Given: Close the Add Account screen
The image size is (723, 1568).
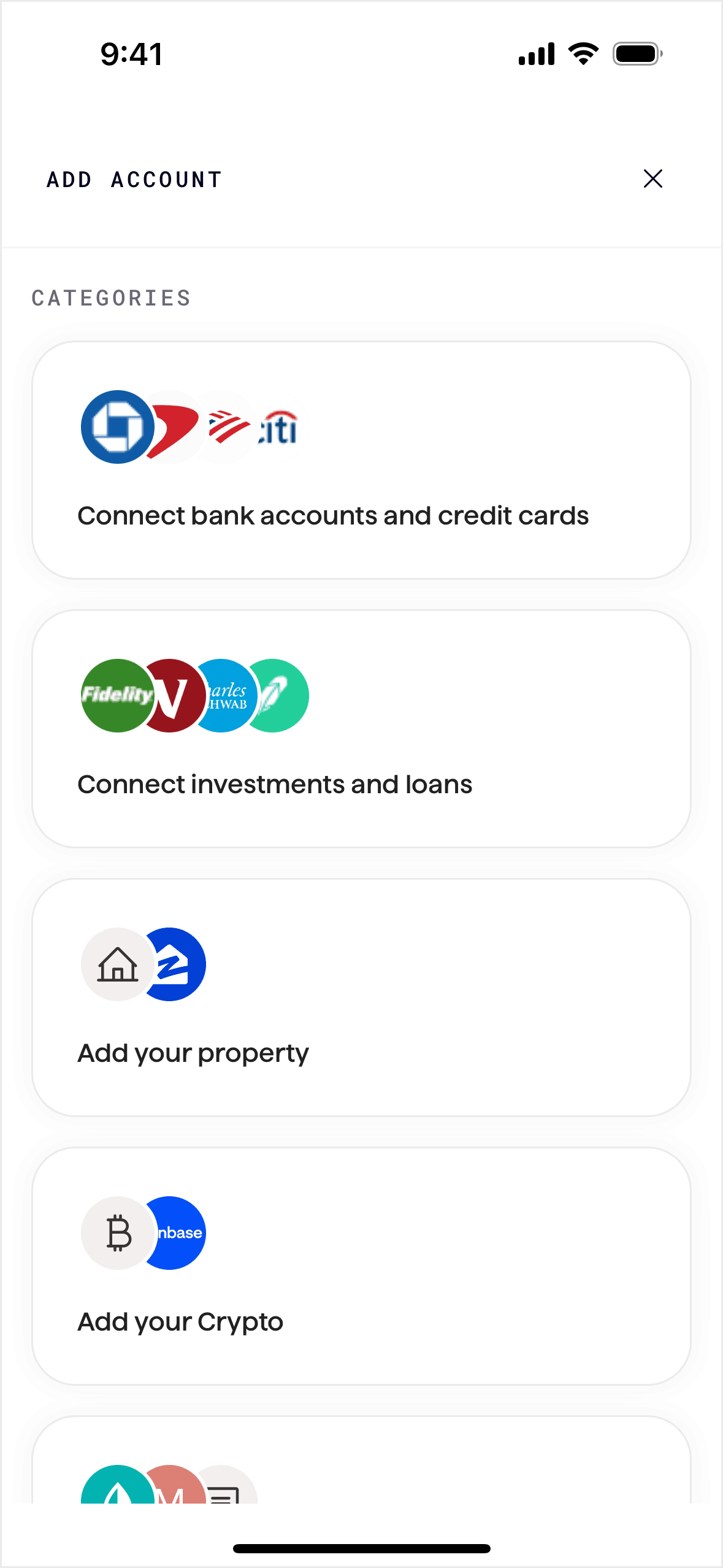Looking at the screenshot, I should click(x=652, y=179).
